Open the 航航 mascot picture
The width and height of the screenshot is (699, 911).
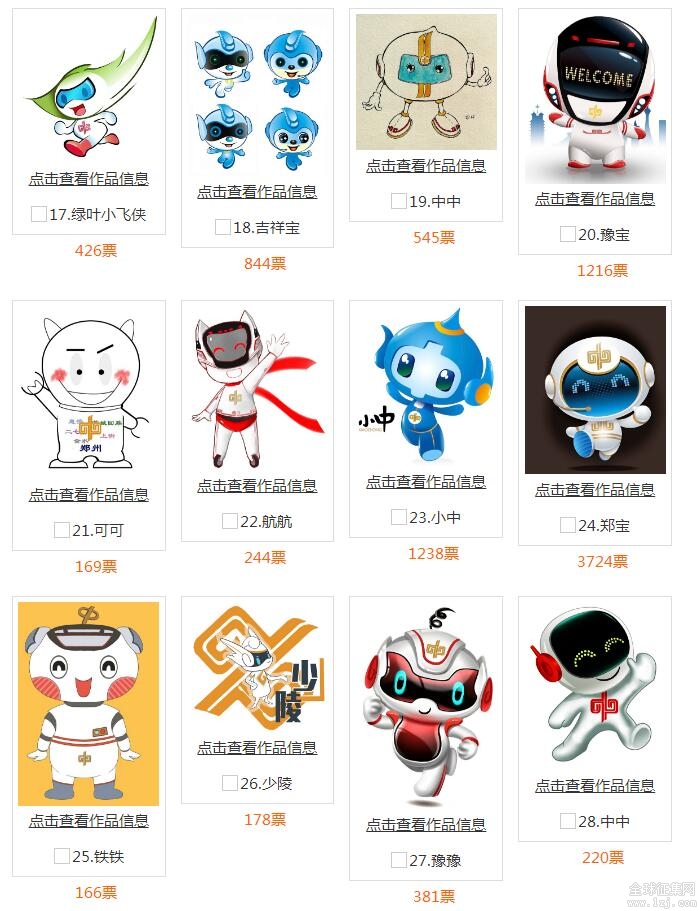click(257, 389)
